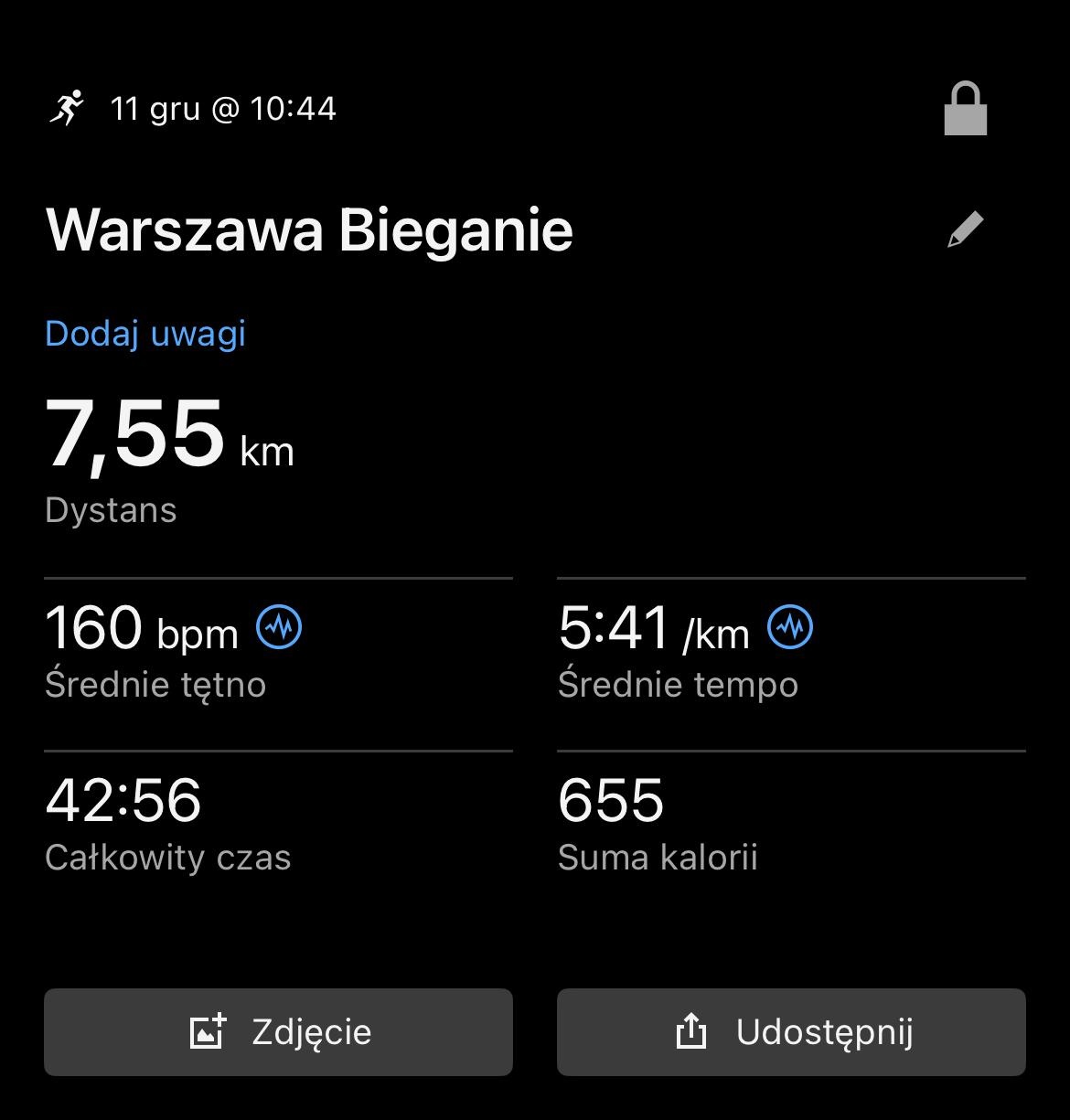Add a photo with the Zdjęcie button
The height and width of the screenshot is (1120, 1070).
[278, 1031]
